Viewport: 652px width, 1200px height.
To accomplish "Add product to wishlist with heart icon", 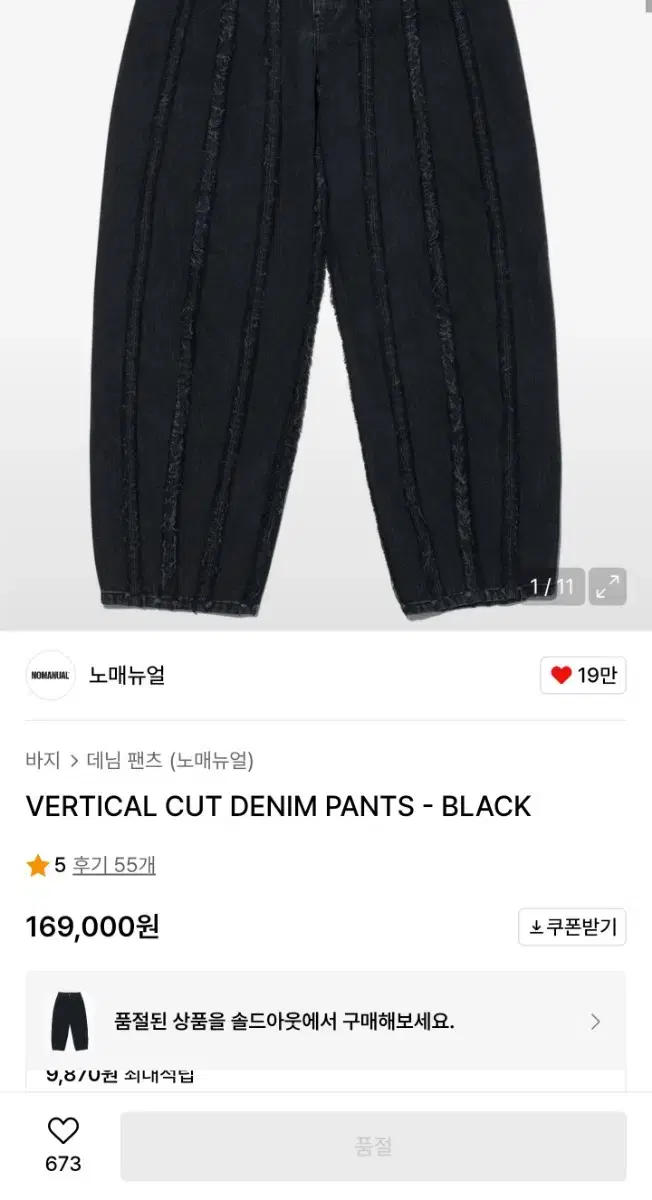I will click(63, 1131).
